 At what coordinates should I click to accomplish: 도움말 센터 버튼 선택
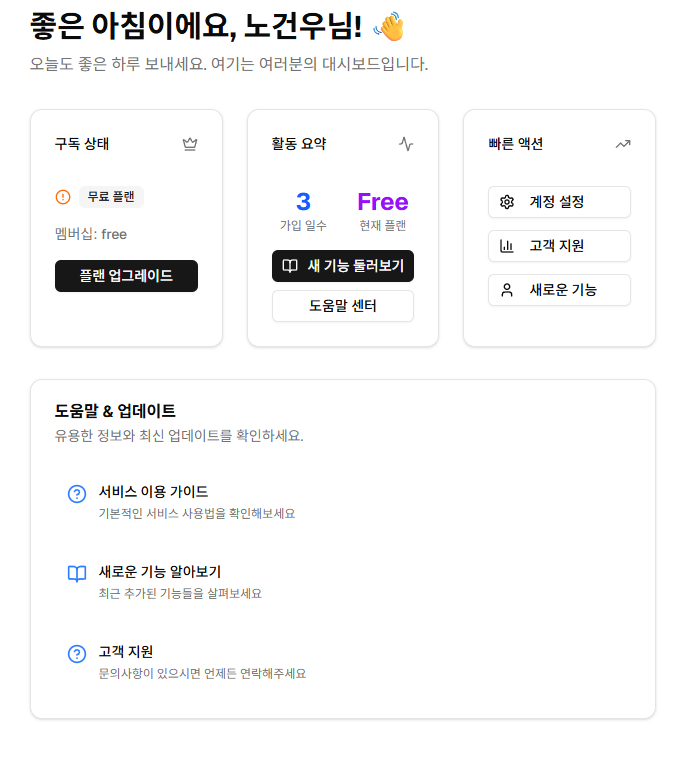pos(342,306)
